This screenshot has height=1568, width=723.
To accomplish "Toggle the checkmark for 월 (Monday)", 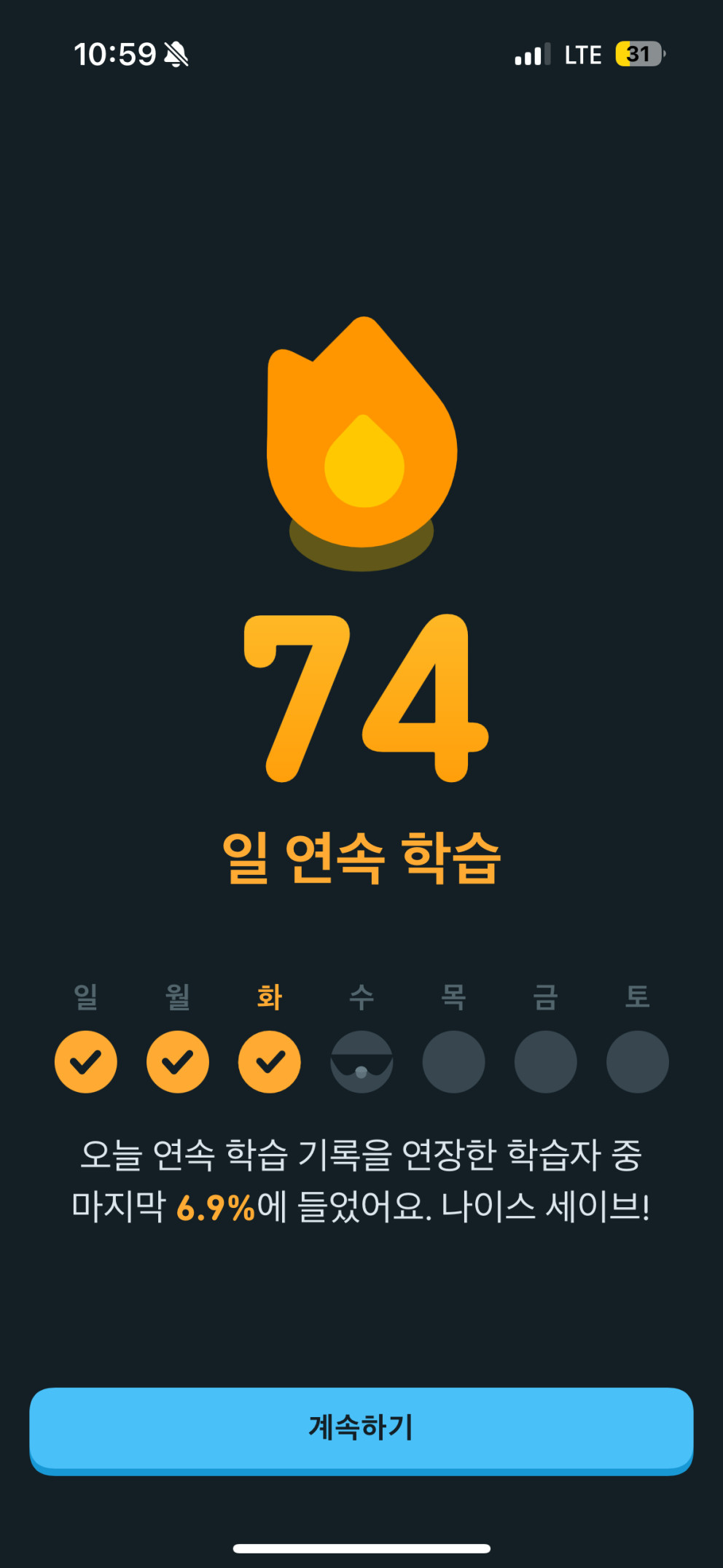I will tap(177, 1062).
